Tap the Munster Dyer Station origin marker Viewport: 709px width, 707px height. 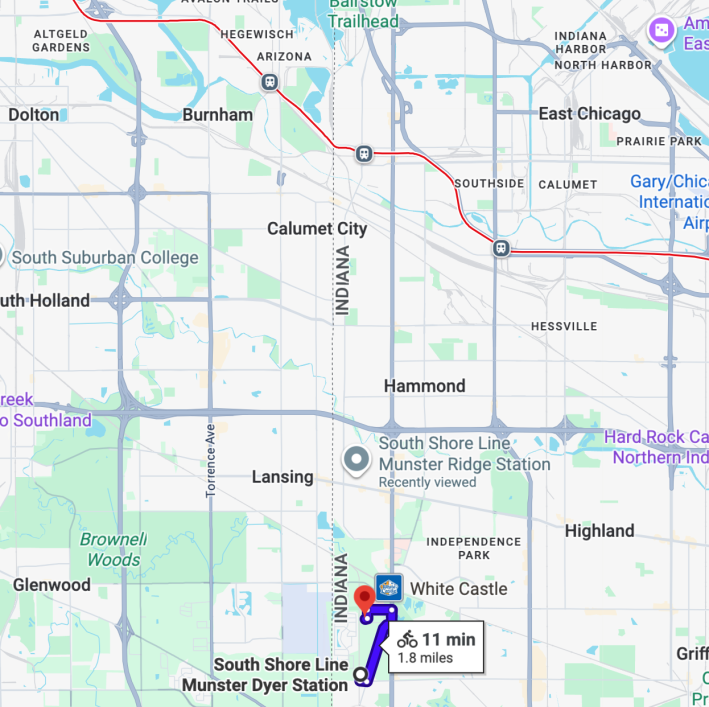click(x=360, y=675)
